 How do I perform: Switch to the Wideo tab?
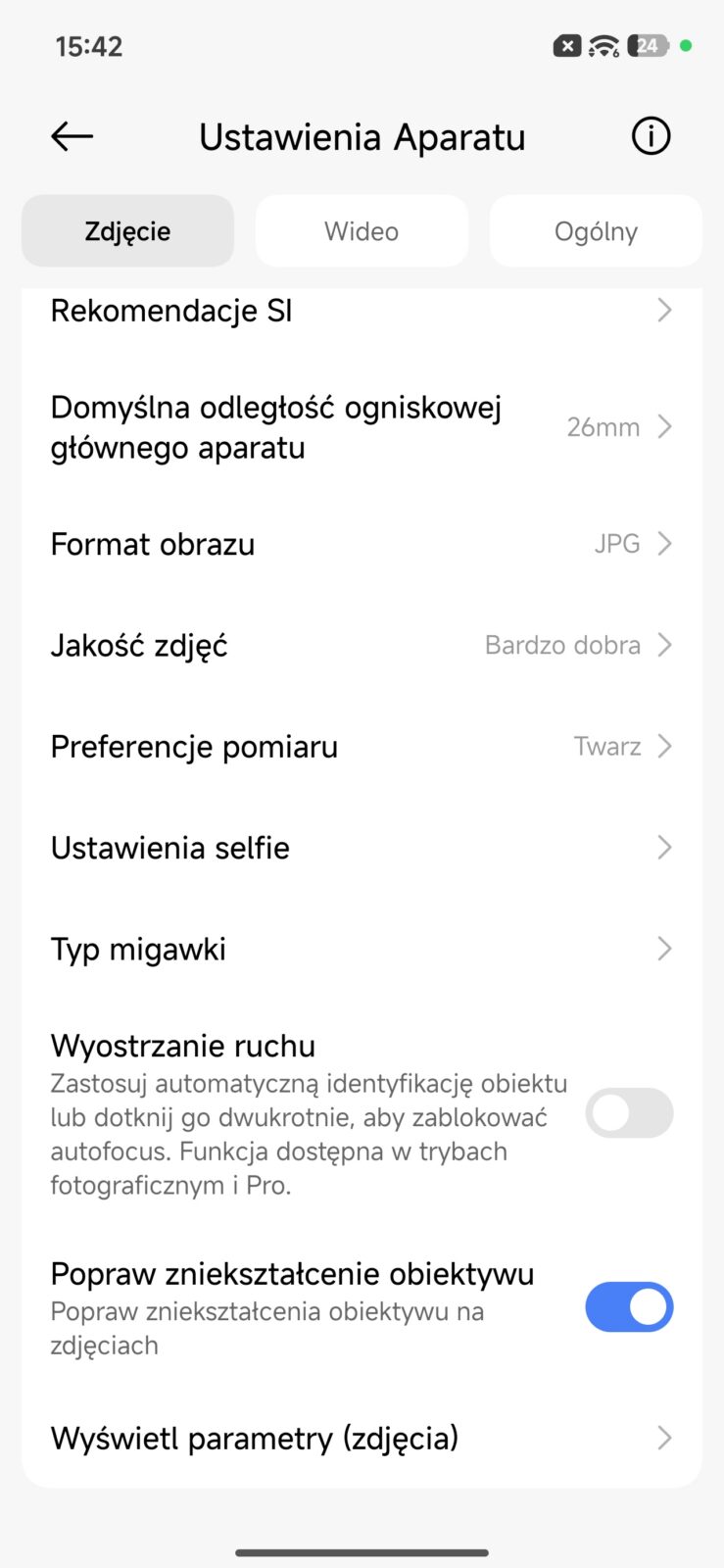[x=362, y=231]
